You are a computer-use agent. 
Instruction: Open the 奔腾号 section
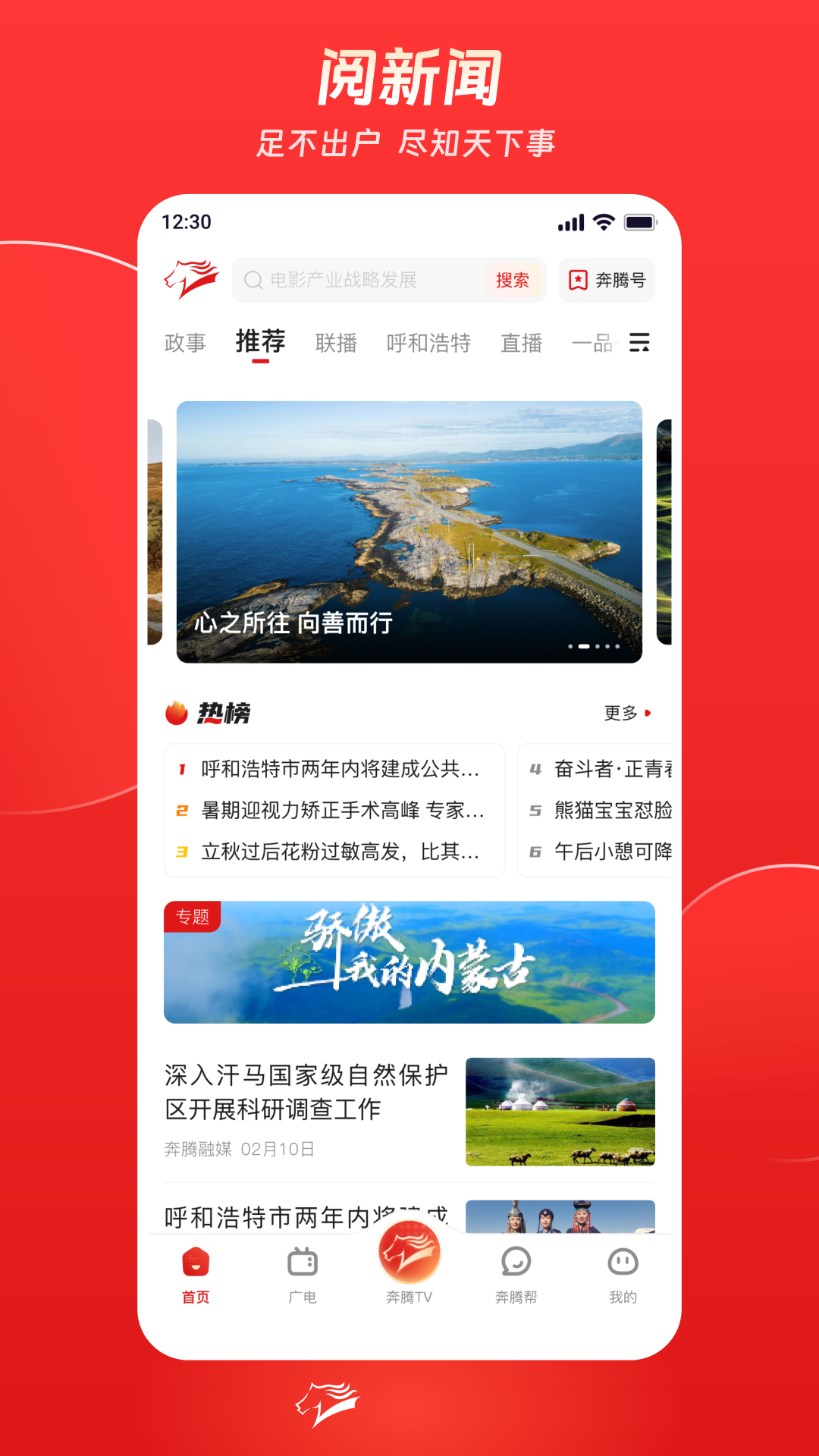607,280
